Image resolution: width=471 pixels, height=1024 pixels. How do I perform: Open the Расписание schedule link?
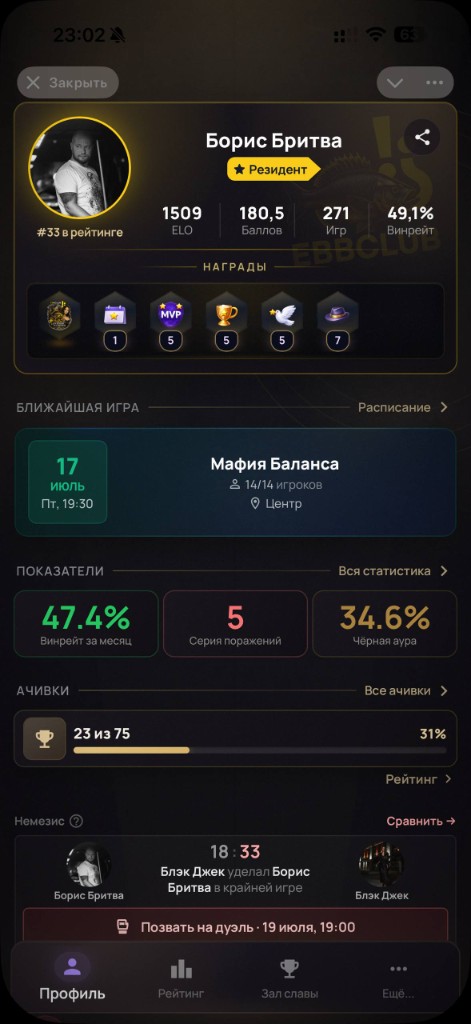click(403, 408)
